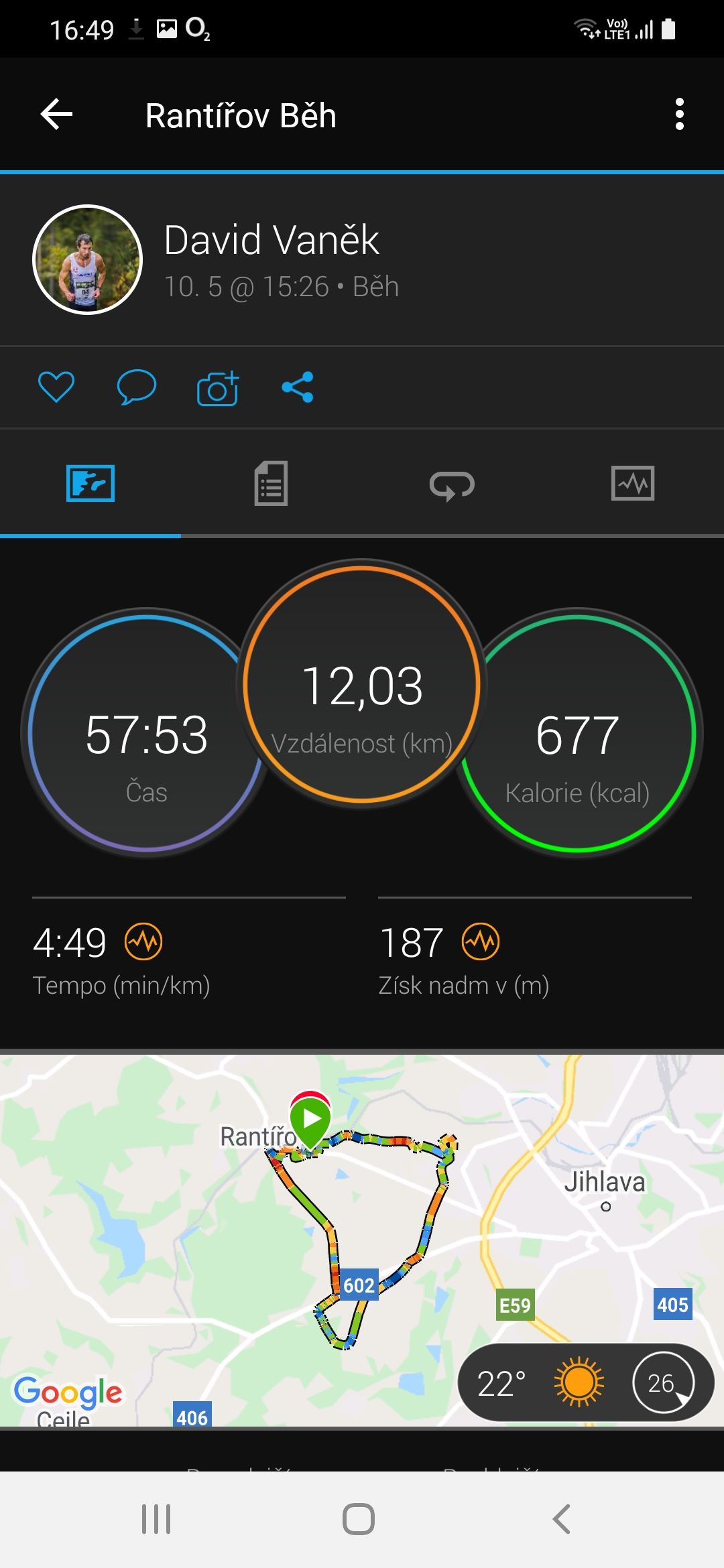724x1568 pixels.
Task: Switch to the charts tab
Action: point(633,483)
